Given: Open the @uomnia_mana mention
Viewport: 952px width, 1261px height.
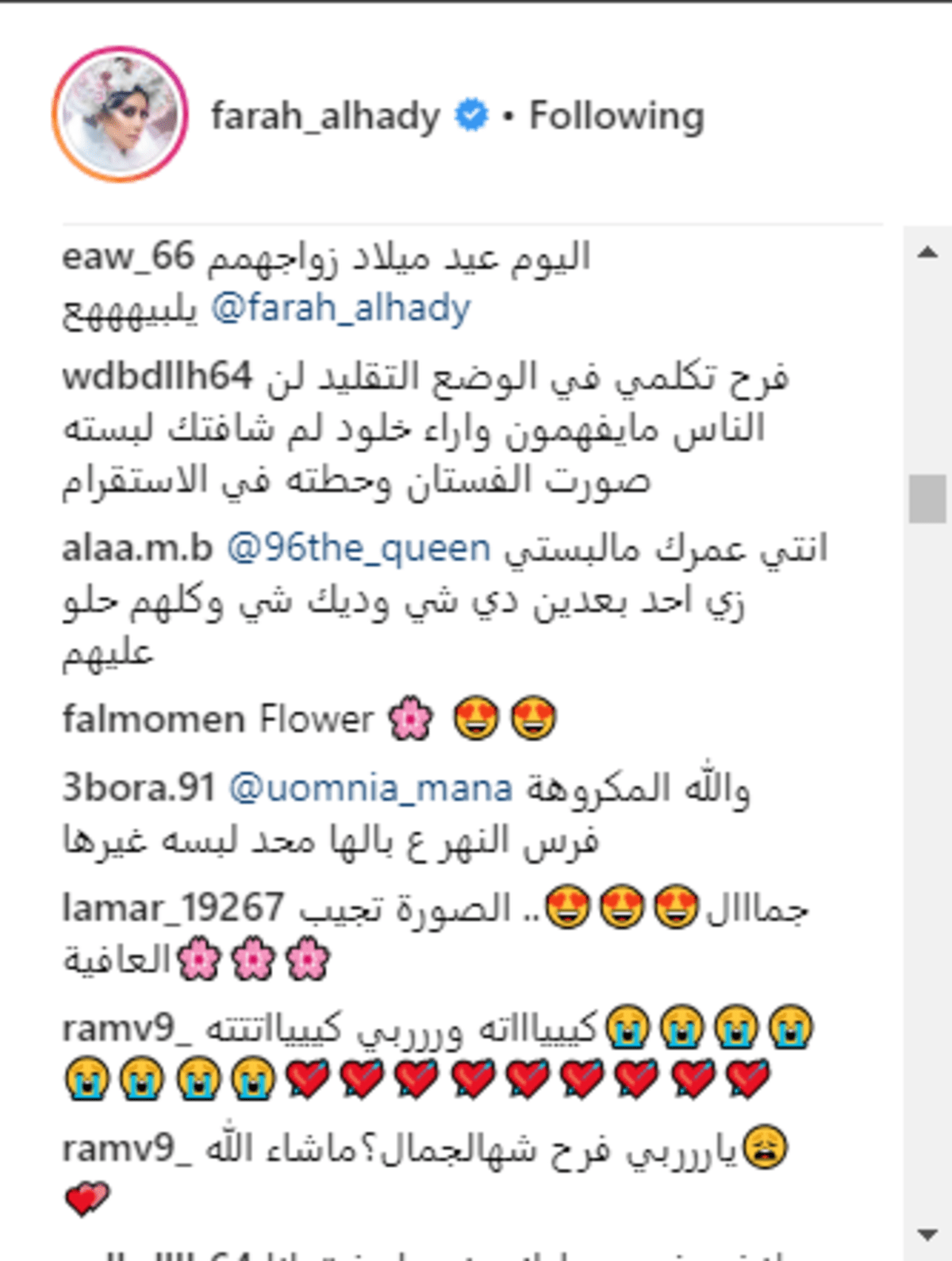Looking at the screenshot, I should coord(370,788).
